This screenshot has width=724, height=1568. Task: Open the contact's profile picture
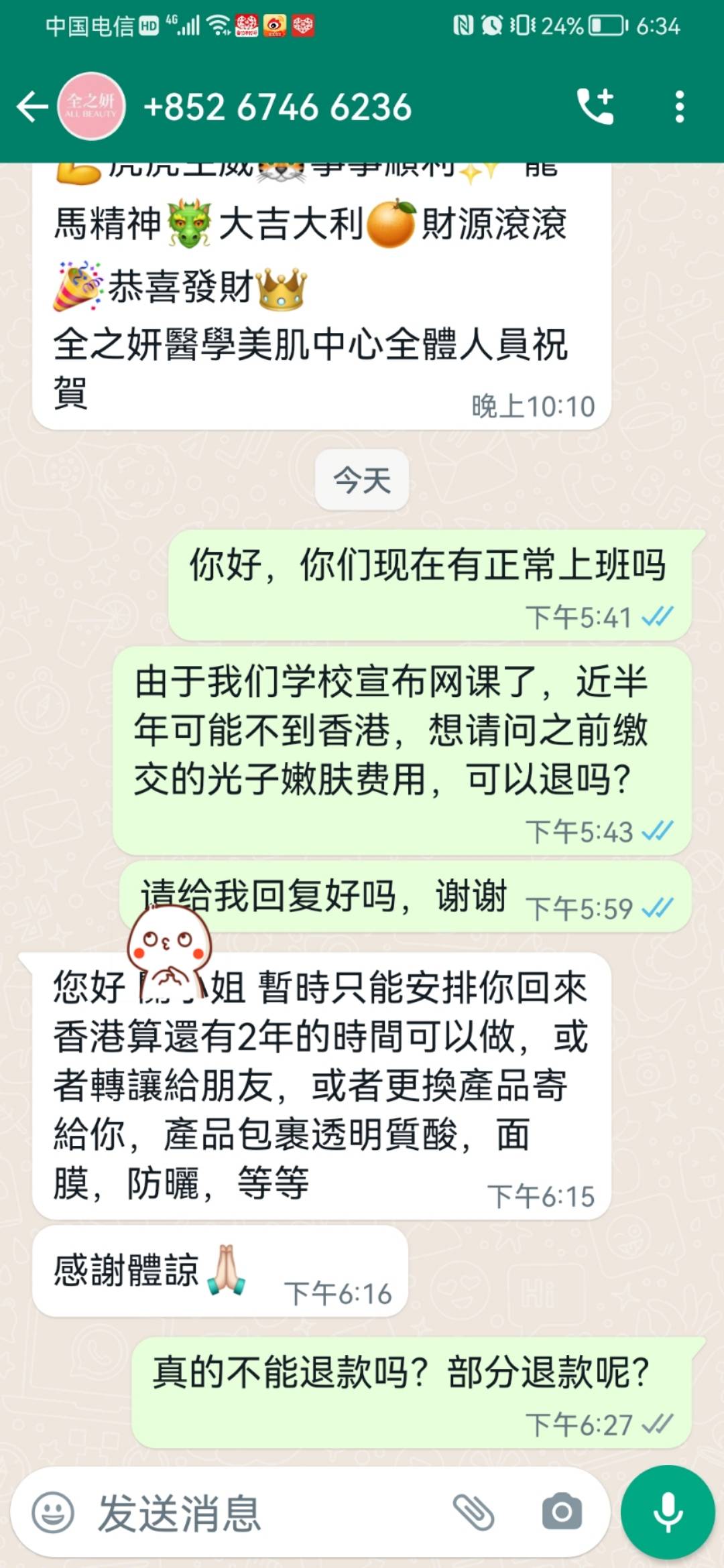(91, 107)
